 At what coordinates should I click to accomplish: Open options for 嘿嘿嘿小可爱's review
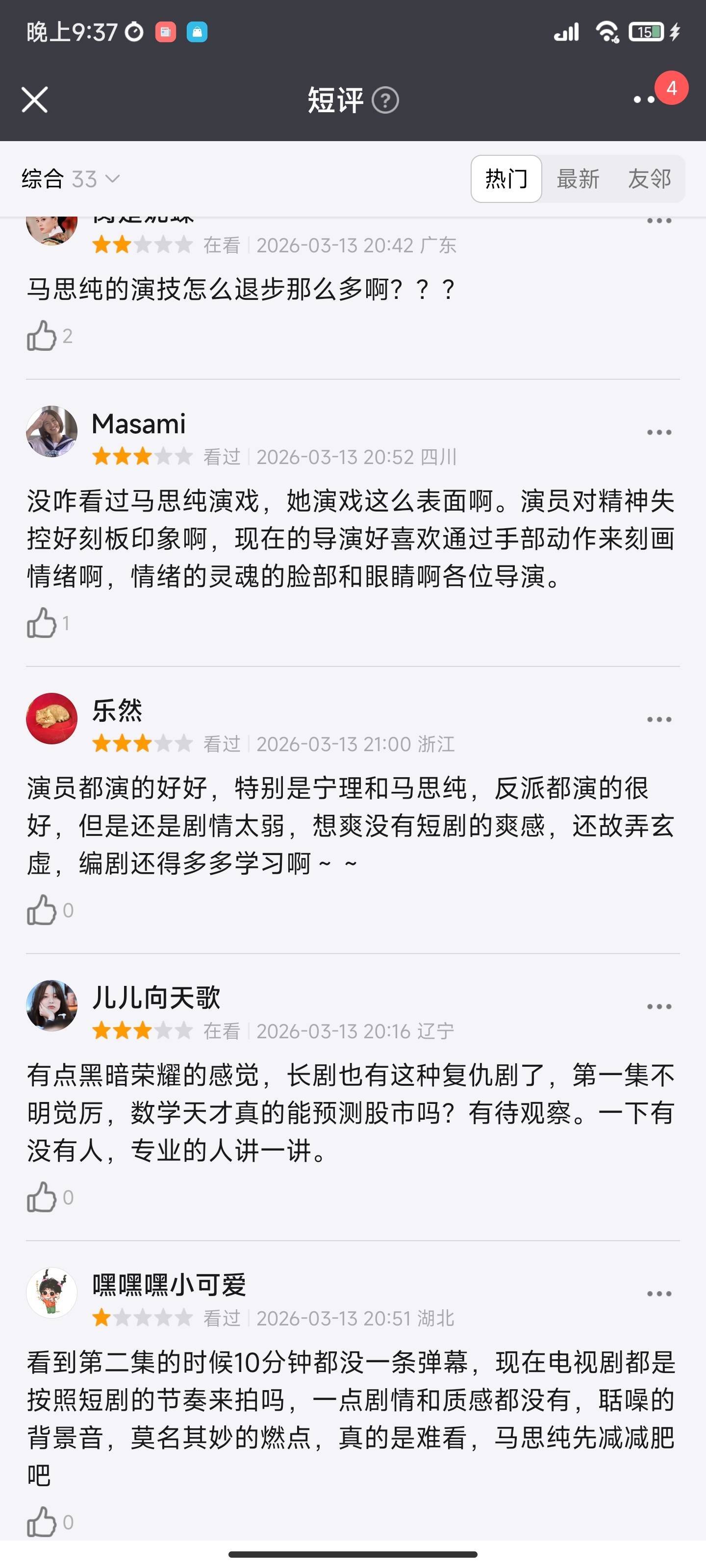click(659, 1294)
